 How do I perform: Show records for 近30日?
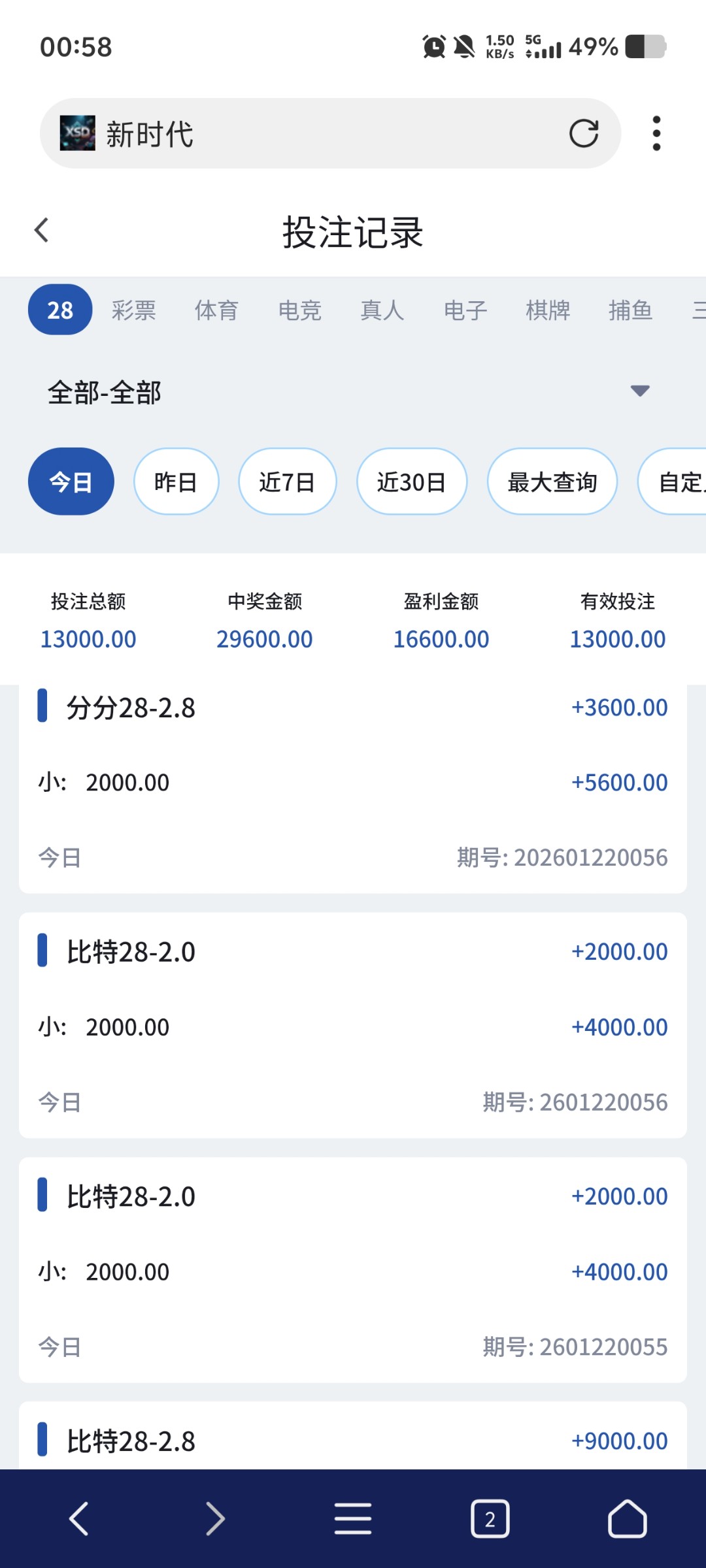point(411,482)
